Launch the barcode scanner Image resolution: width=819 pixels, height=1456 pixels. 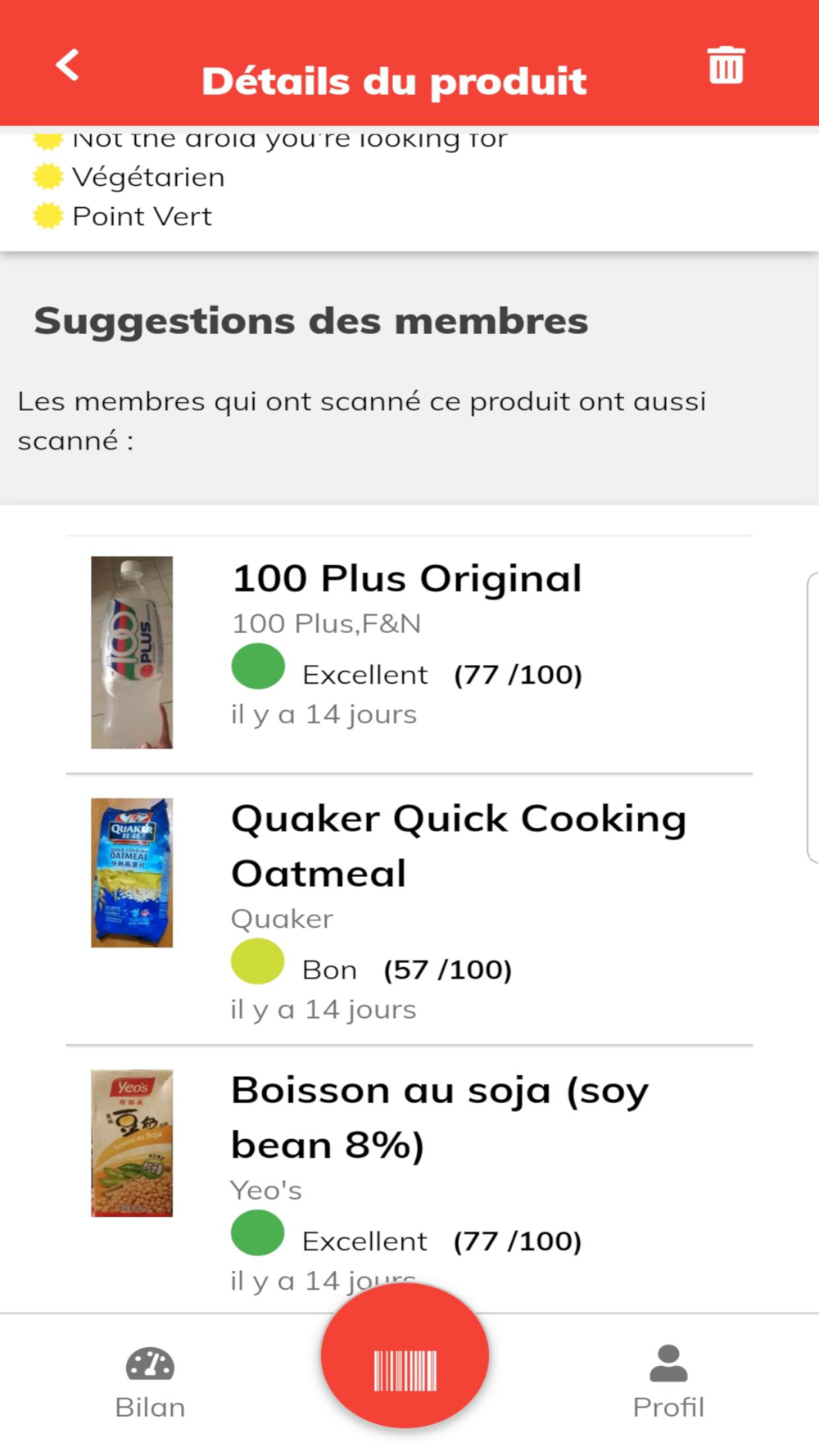(405, 1359)
